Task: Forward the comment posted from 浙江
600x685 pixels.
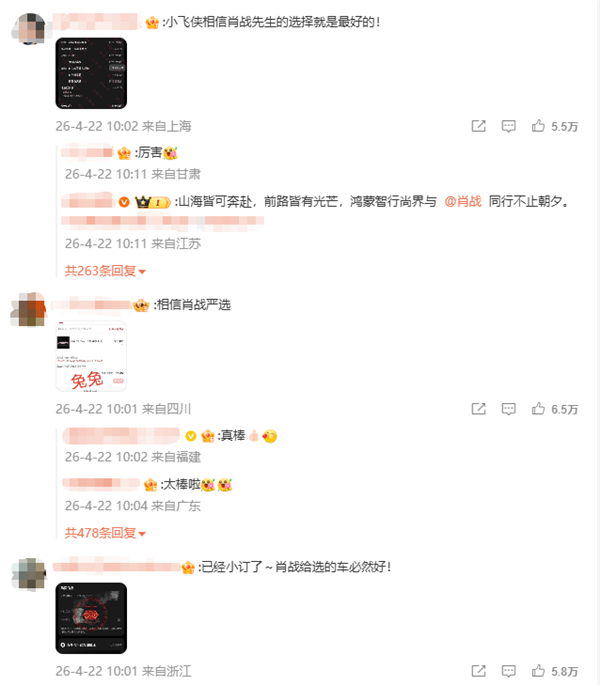Action: pyautogui.click(x=479, y=672)
